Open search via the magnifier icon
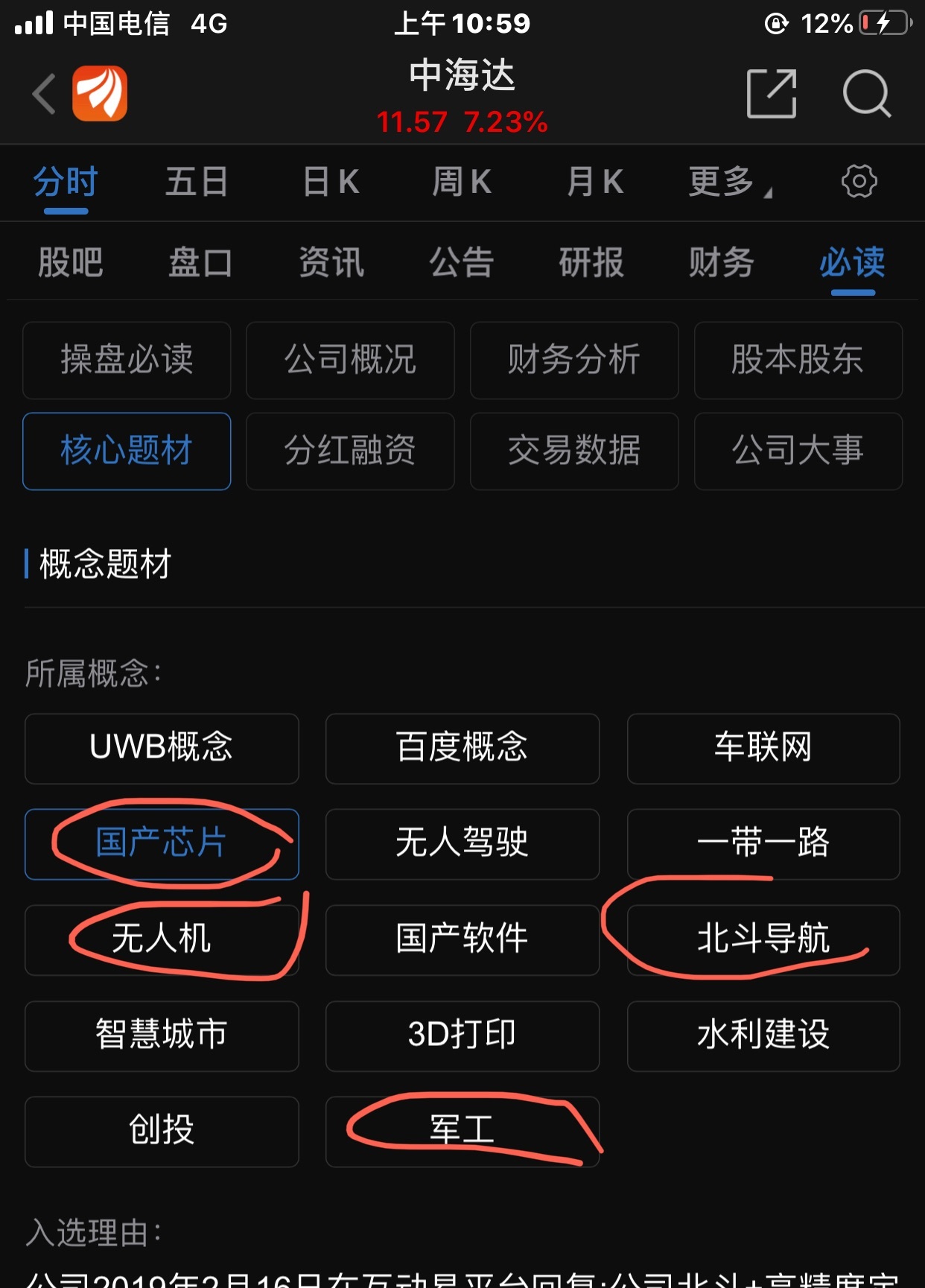The height and width of the screenshot is (1288, 925). point(867,94)
